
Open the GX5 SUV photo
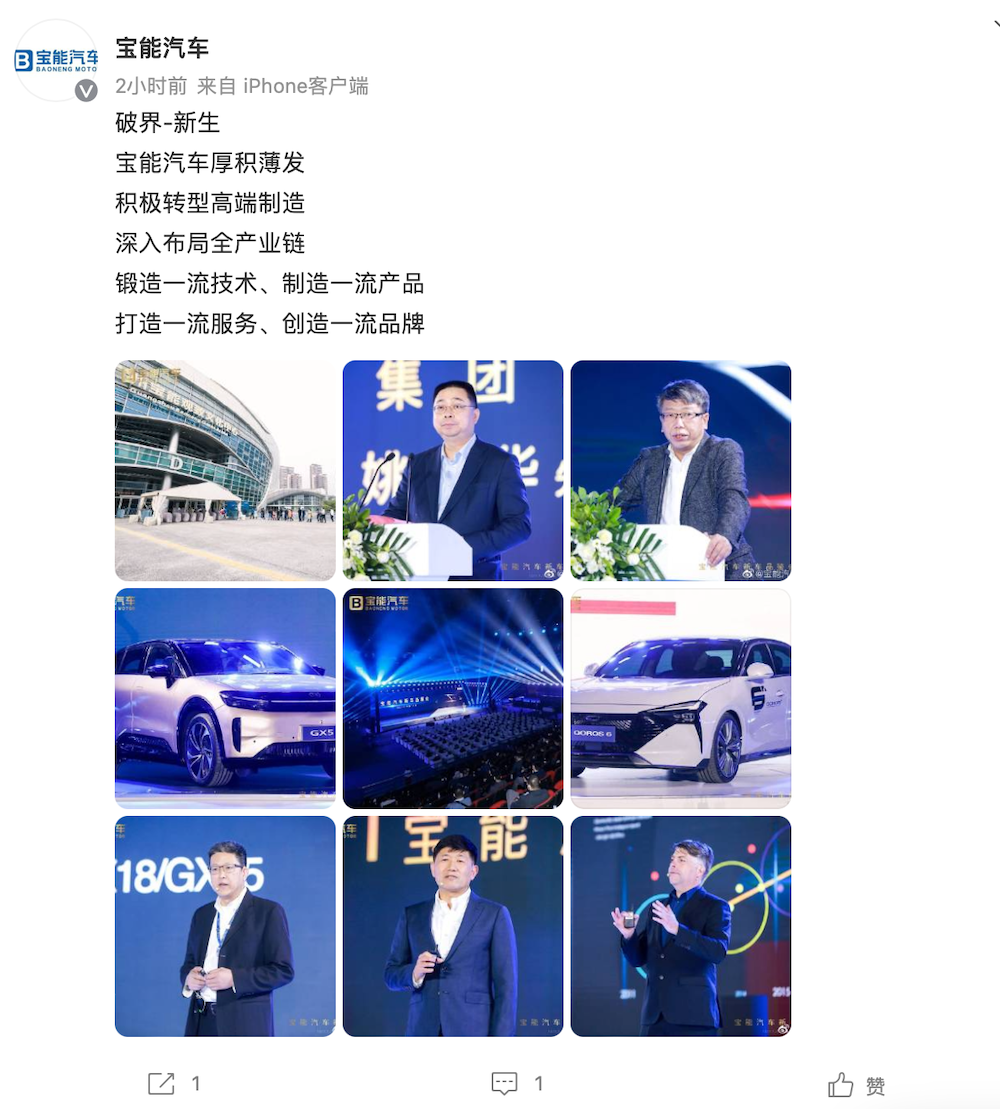(x=225, y=698)
